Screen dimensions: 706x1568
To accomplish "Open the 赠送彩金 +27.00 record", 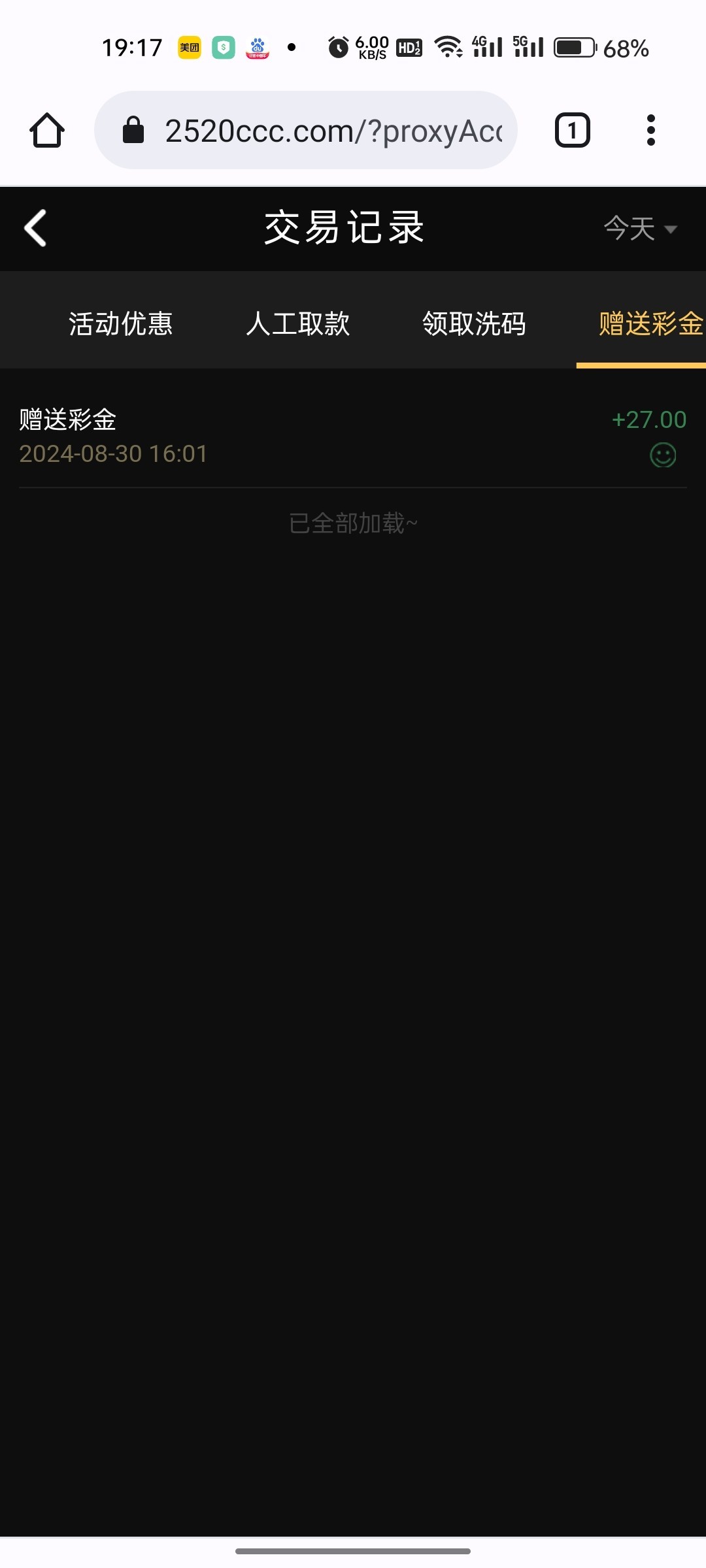I will point(353,436).
